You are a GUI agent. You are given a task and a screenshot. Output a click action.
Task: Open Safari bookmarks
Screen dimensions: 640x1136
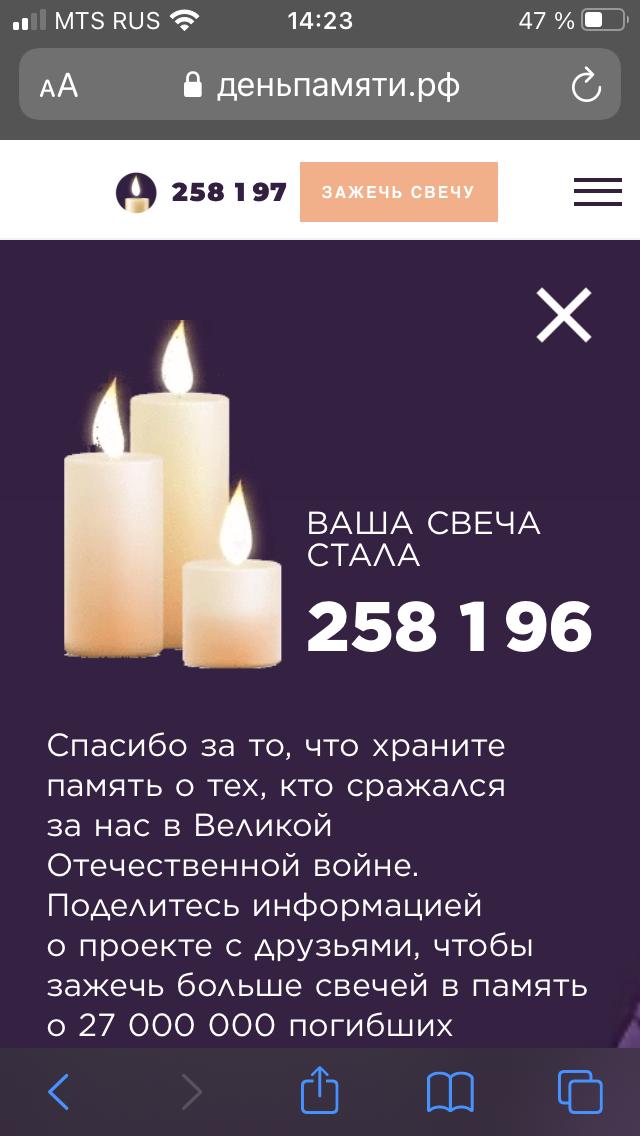pyautogui.click(x=449, y=1091)
